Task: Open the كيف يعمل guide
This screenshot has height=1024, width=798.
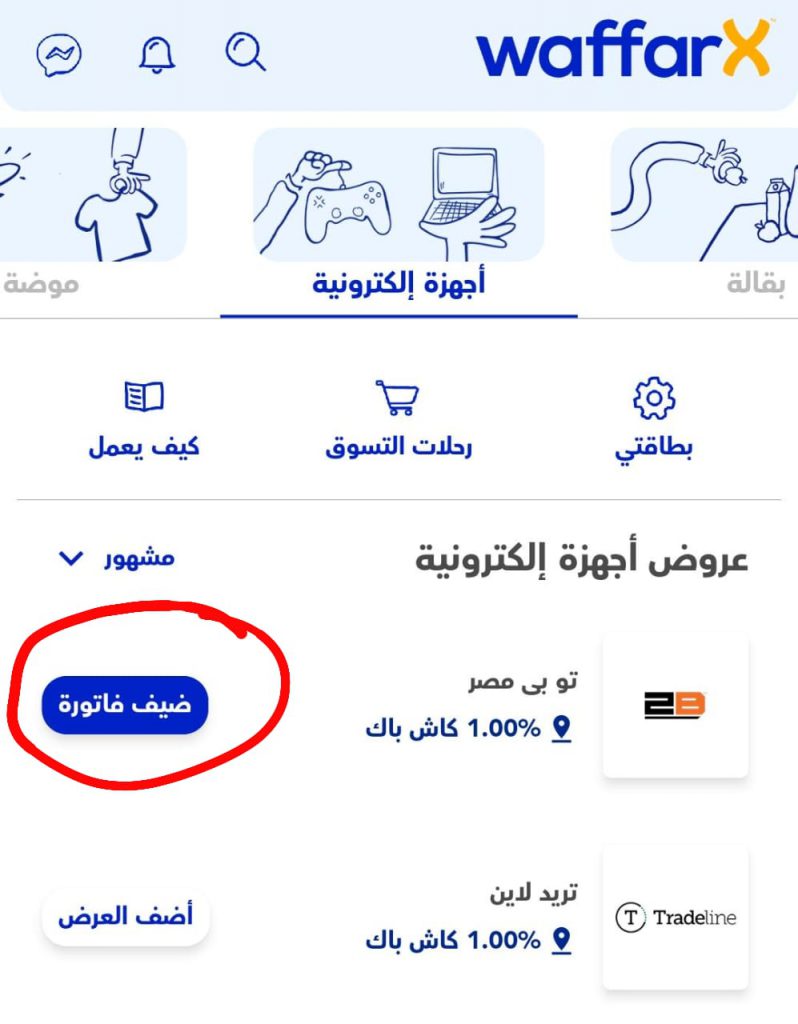Action: pos(144,418)
